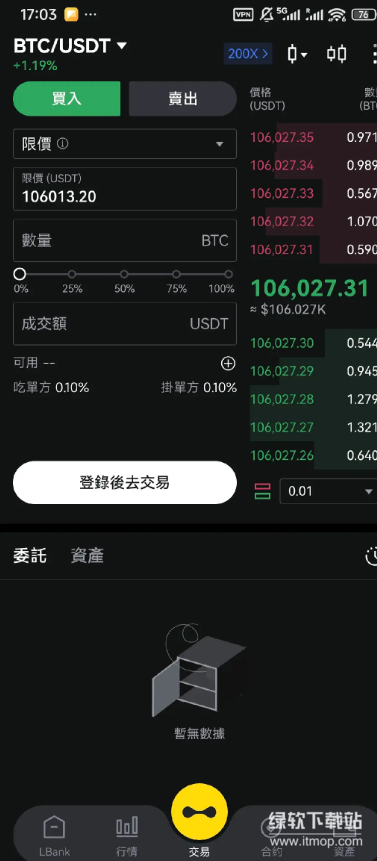
Task: Open the BTC/USDT pair selector dropdown
Action: 70,46
